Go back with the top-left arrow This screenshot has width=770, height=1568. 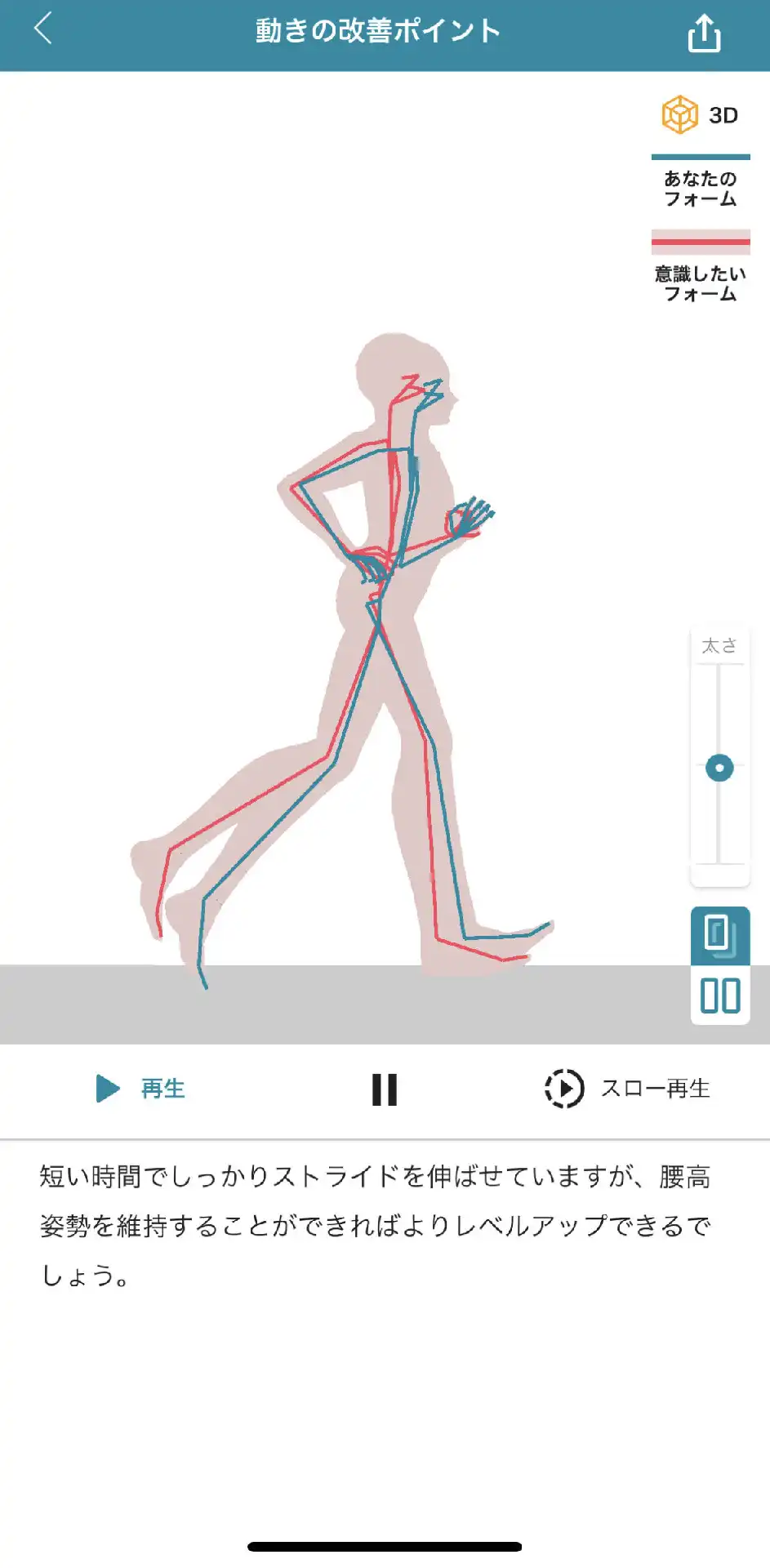point(43,29)
